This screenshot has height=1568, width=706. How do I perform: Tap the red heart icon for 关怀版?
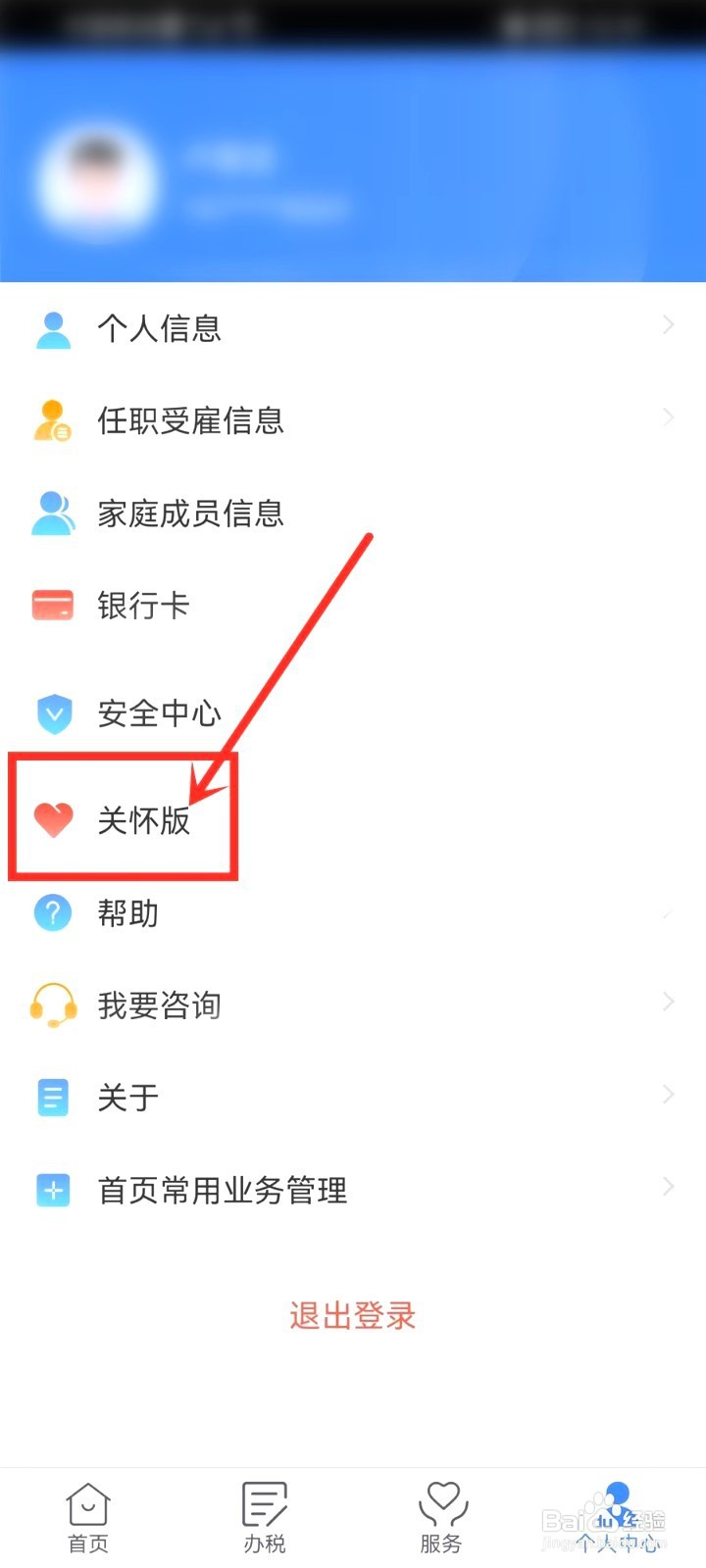[x=54, y=816]
